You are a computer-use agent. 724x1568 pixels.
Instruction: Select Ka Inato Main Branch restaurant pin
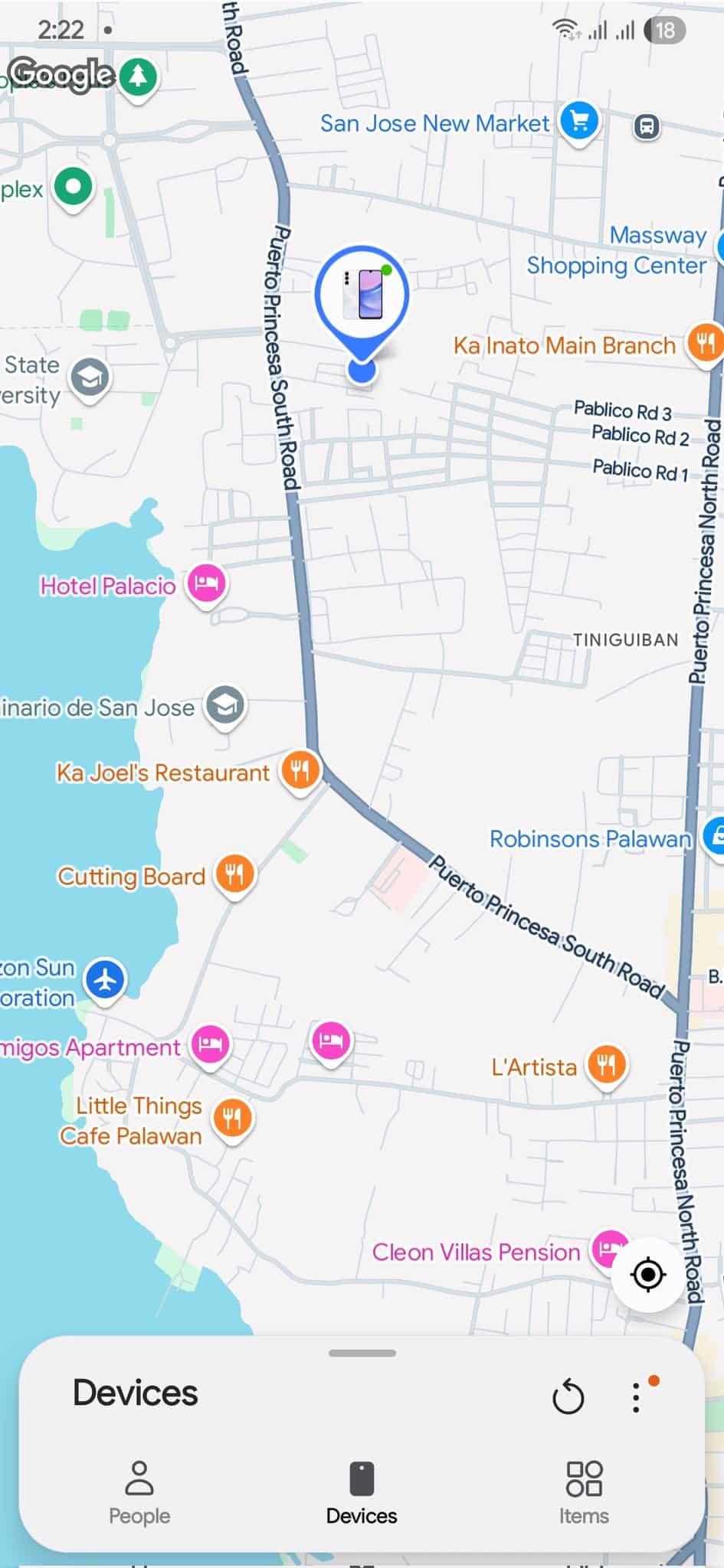click(706, 342)
